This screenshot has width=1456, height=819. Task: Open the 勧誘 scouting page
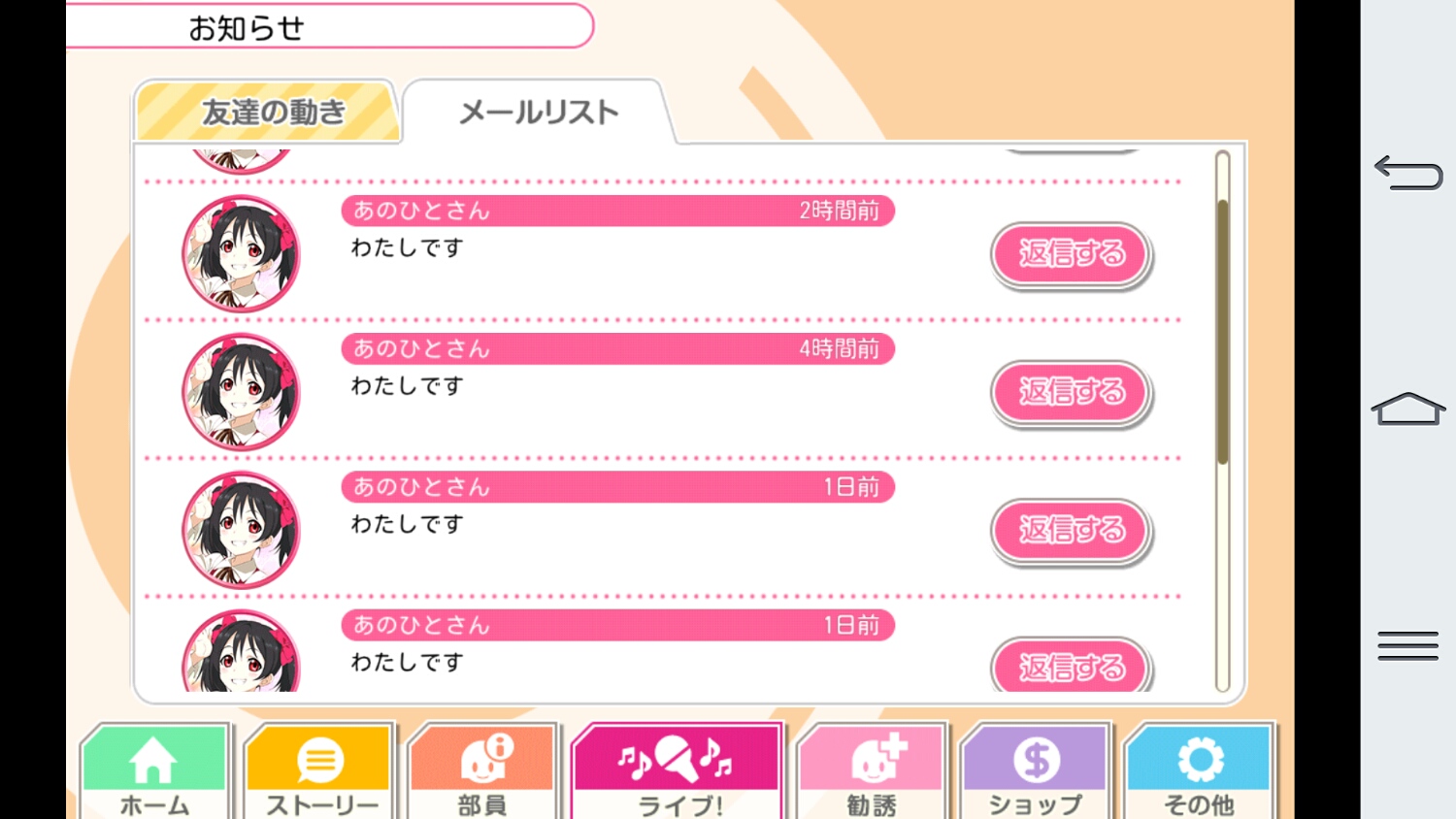(872, 771)
